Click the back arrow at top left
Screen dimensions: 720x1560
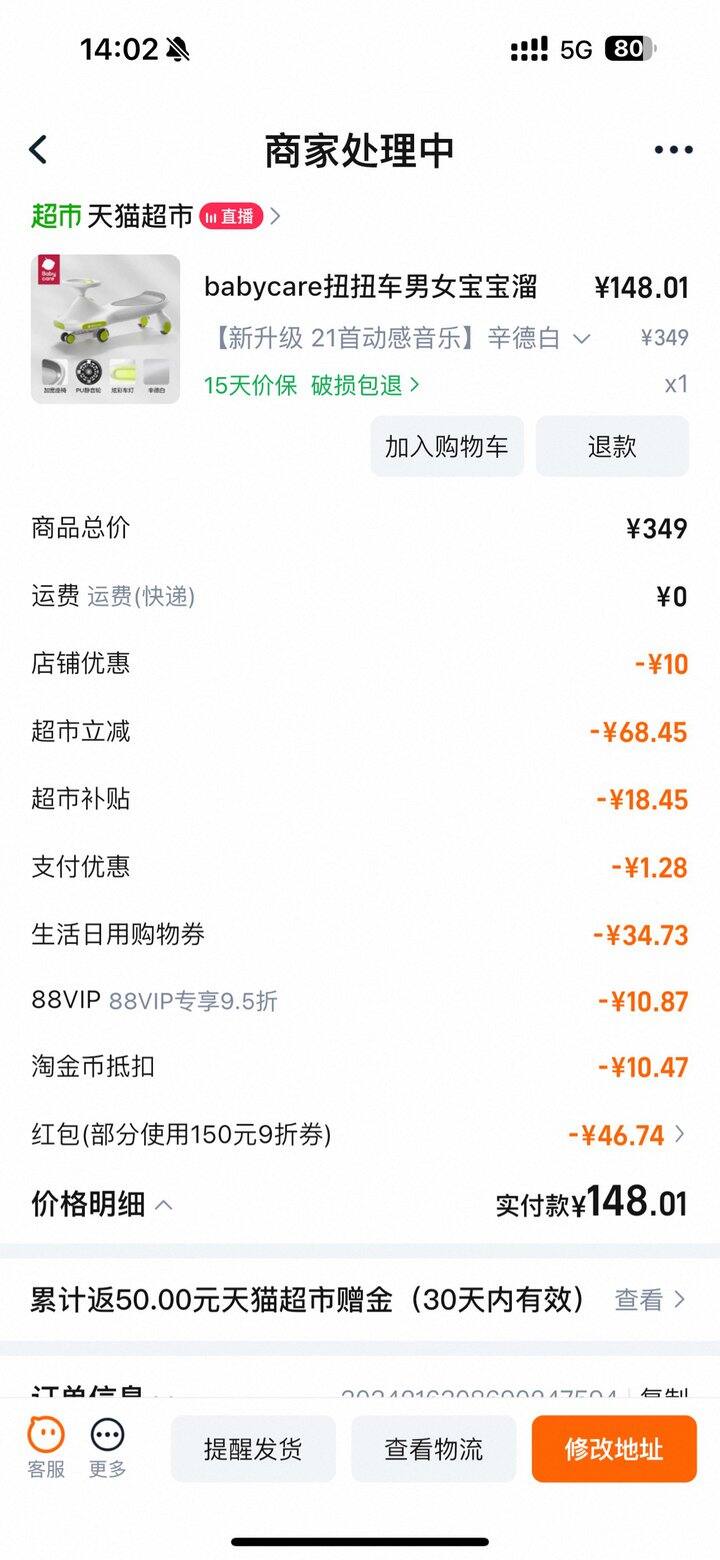click(x=37, y=148)
